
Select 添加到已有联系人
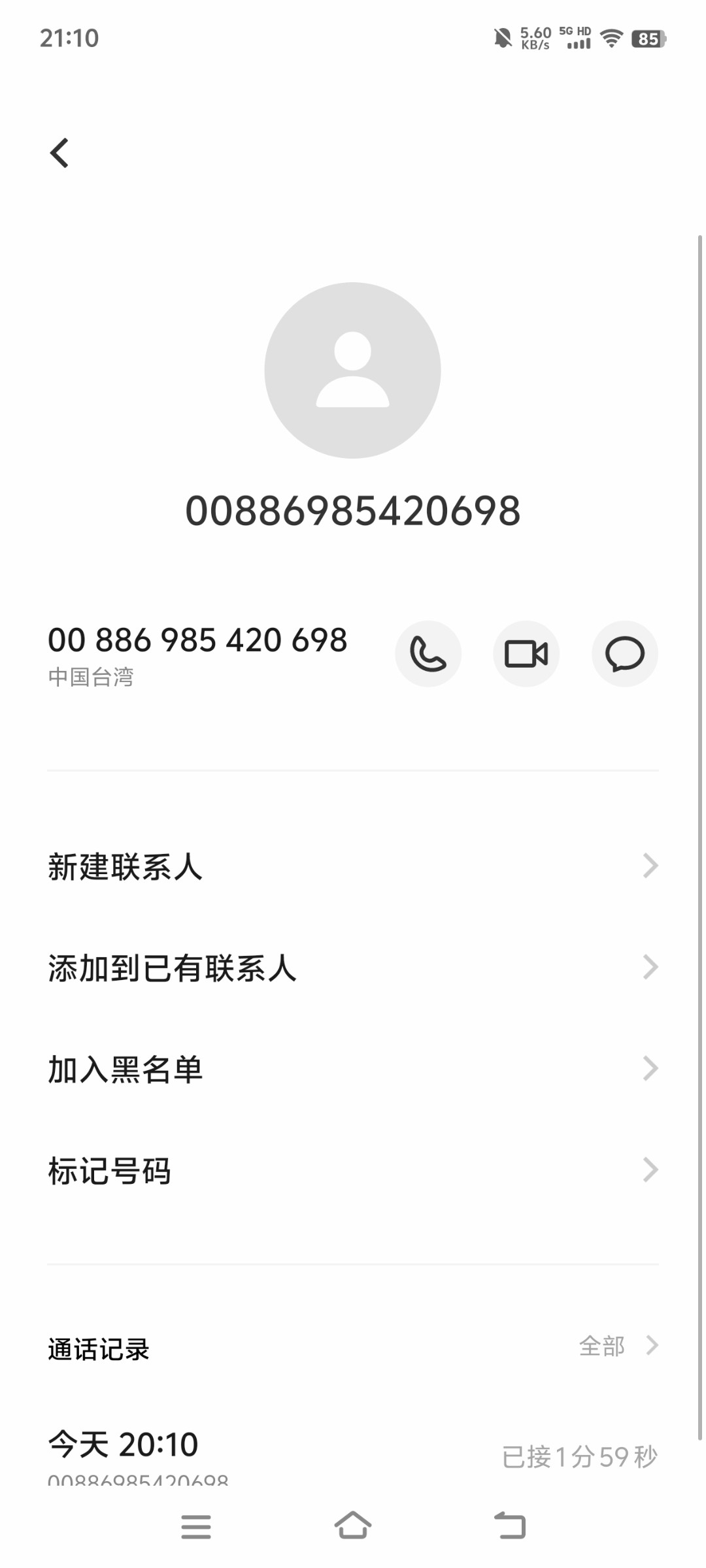coord(353,968)
